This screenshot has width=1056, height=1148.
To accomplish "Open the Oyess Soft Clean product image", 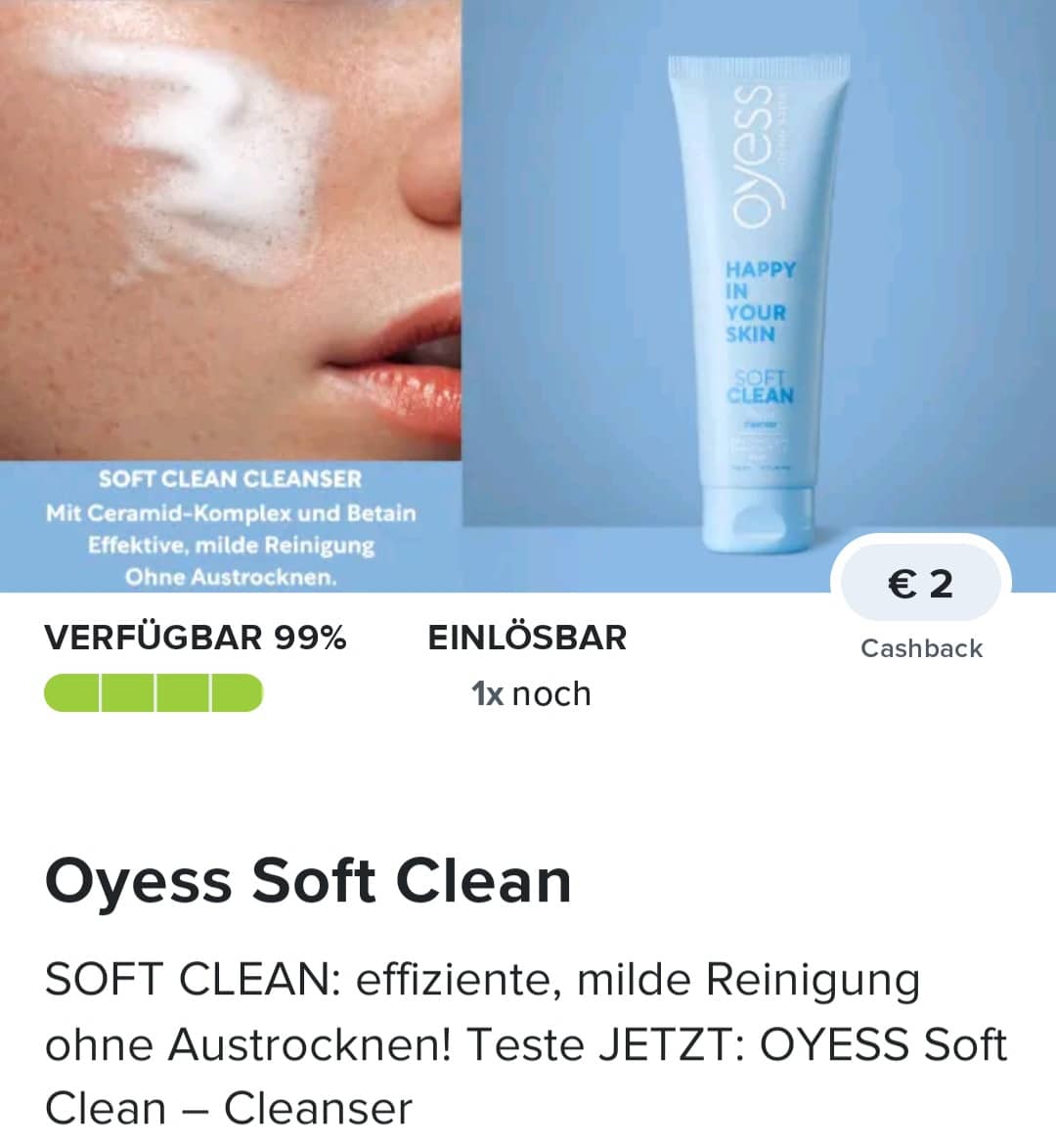I will tap(528, 293).
